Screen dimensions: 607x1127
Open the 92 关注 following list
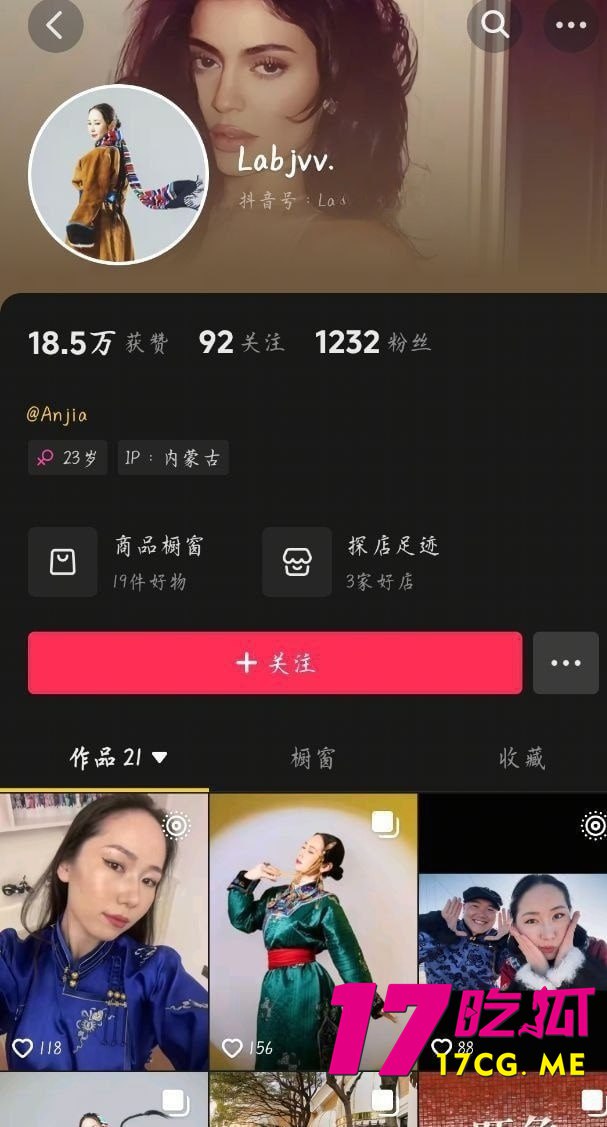241,343
